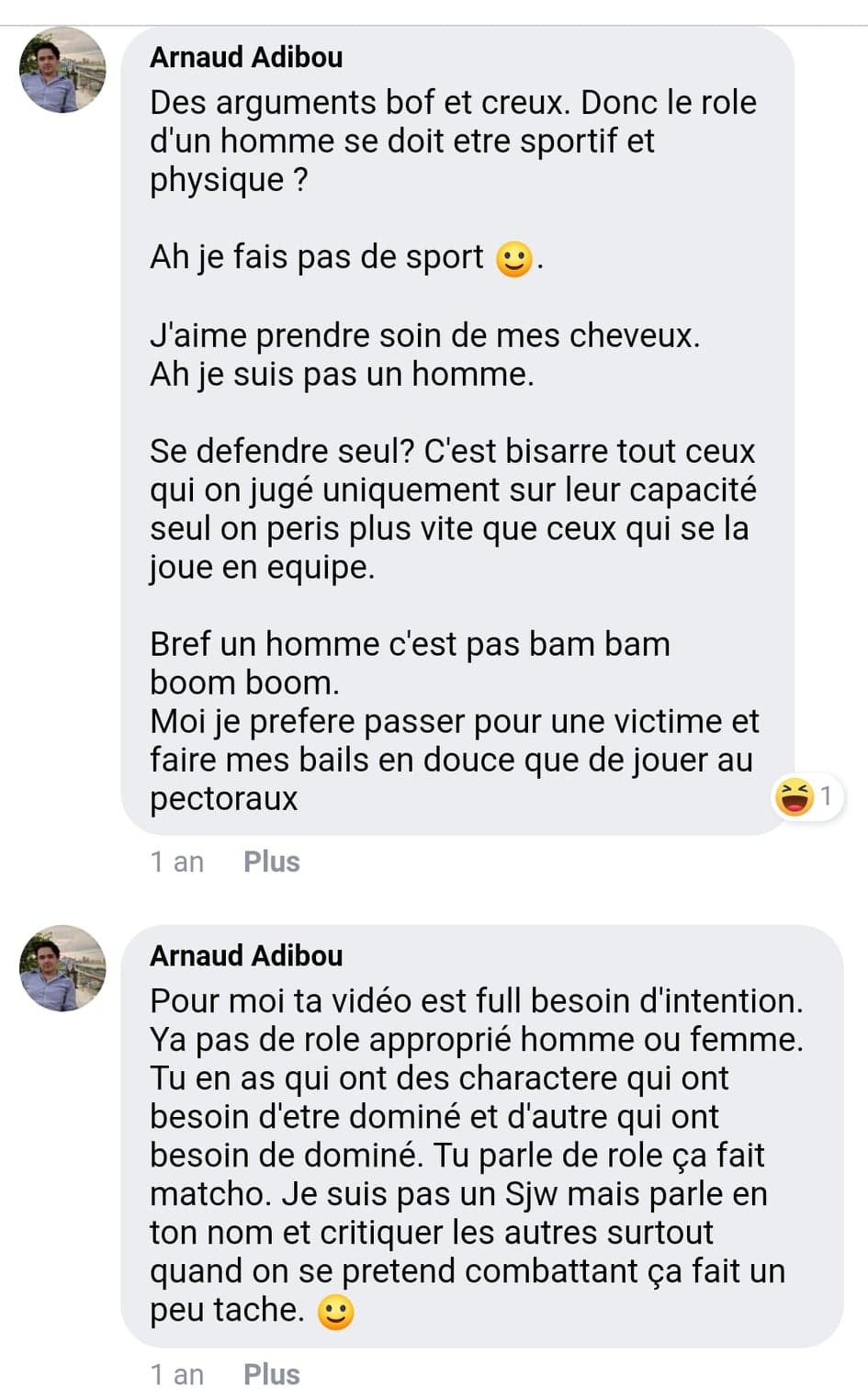Open profile picture on the first comment
The width and height of the screenshot is (868, 1399).
pos(62,71)
